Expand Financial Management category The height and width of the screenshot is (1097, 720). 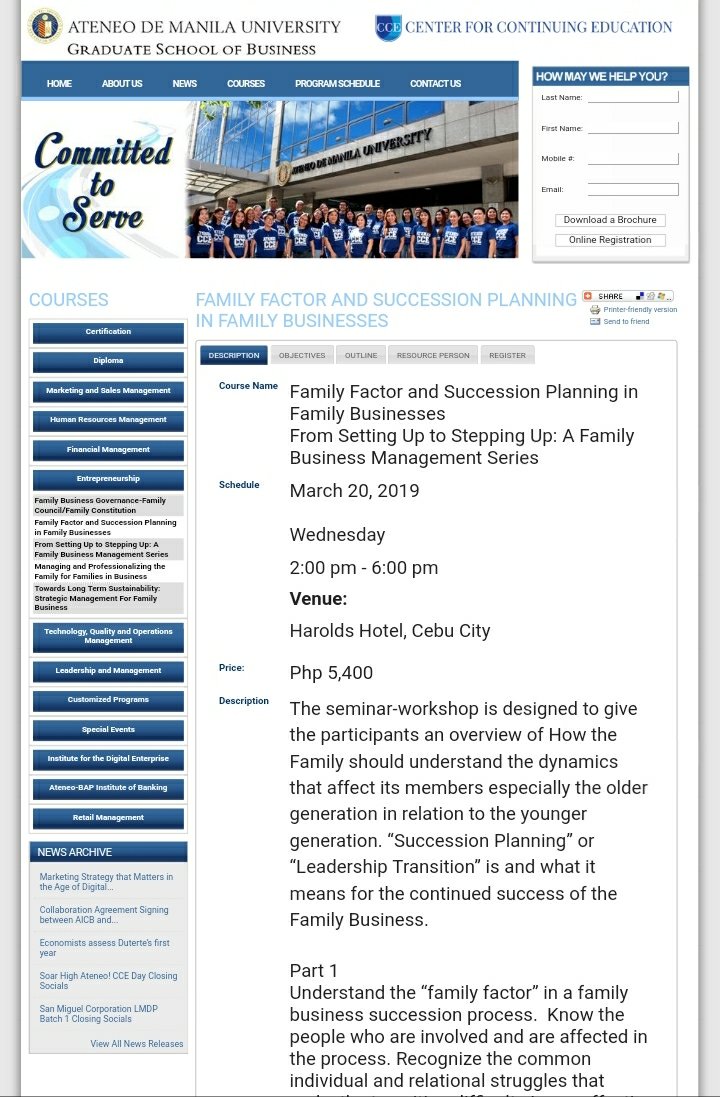(x=108, y=450)
